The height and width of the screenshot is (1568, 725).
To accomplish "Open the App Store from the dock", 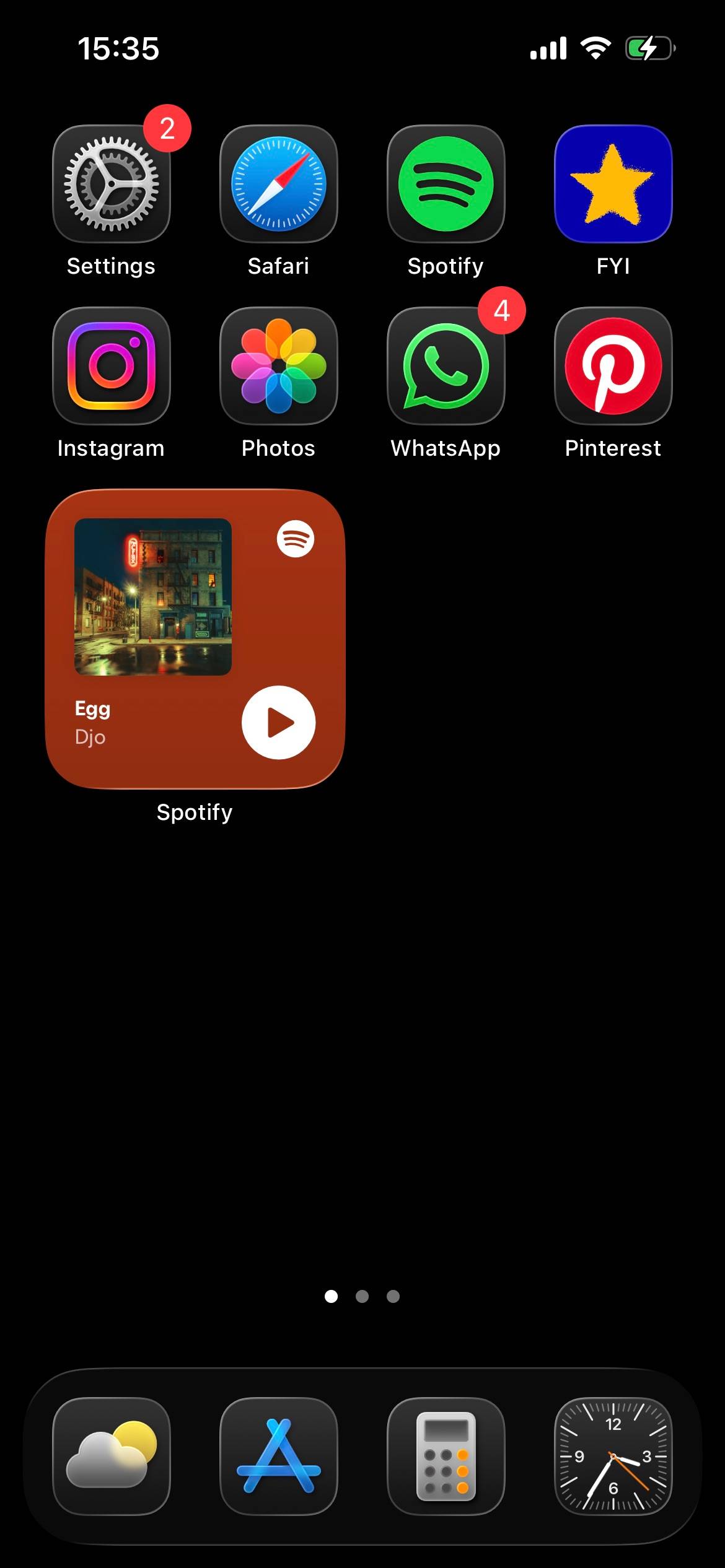I will coord(279,1457).
